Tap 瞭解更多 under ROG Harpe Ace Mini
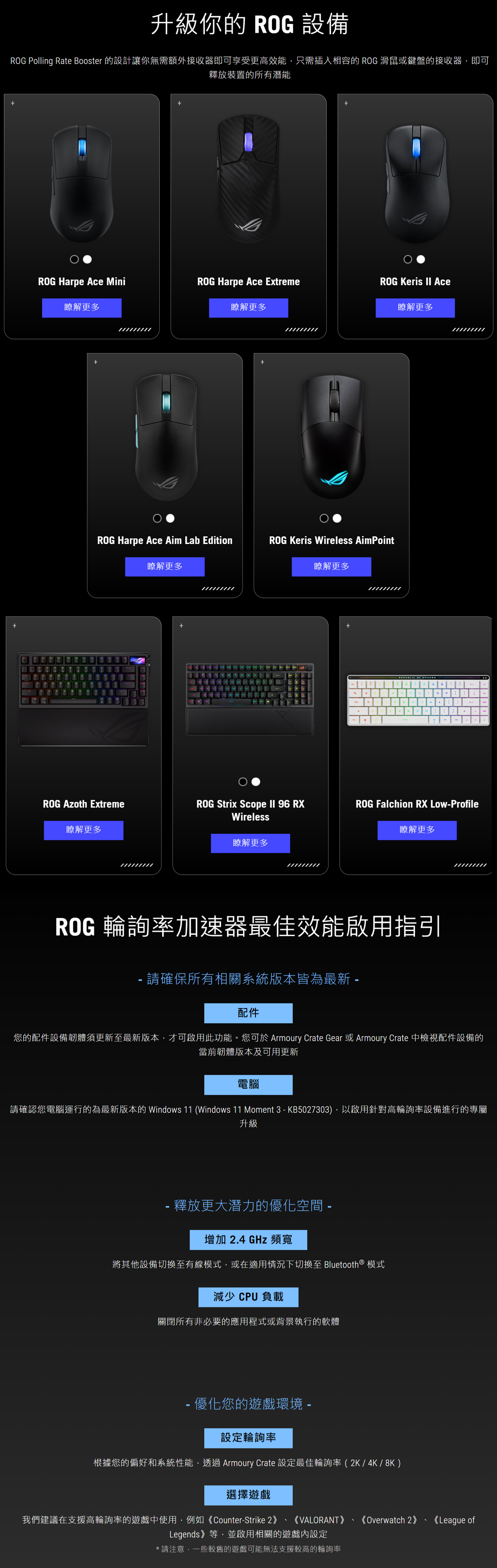 point(82,307)
